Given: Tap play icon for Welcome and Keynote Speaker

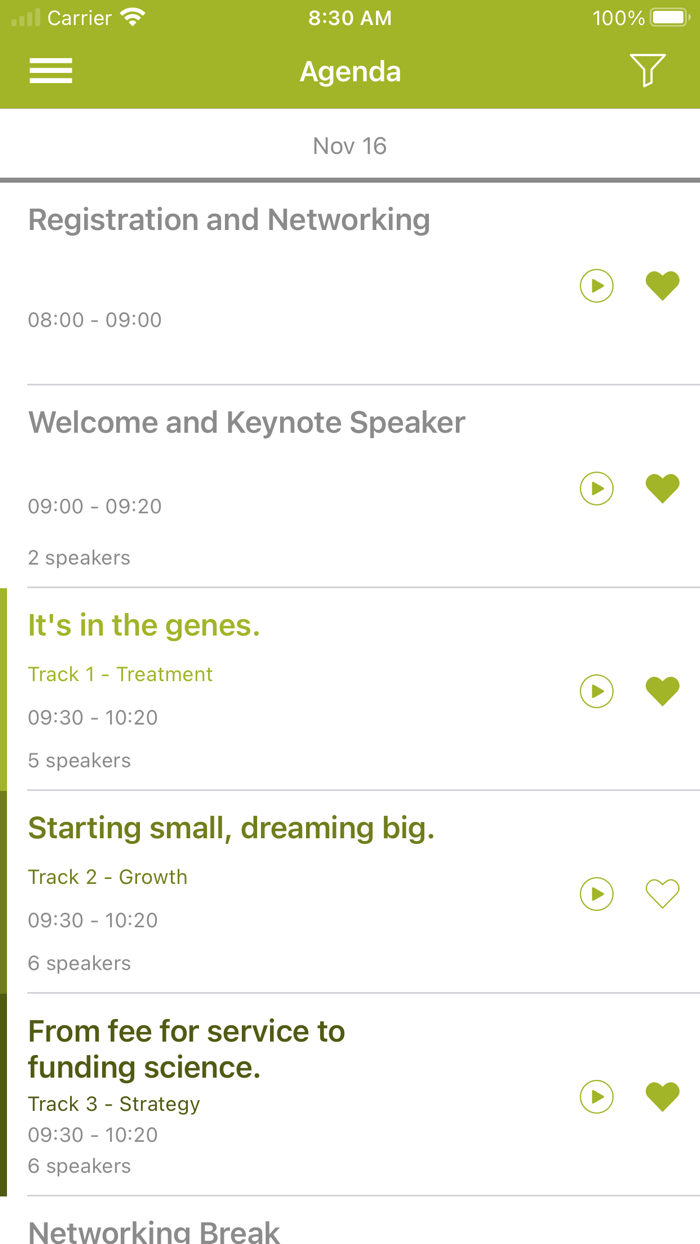Looking at the screenshot, I should coord(597,489).
